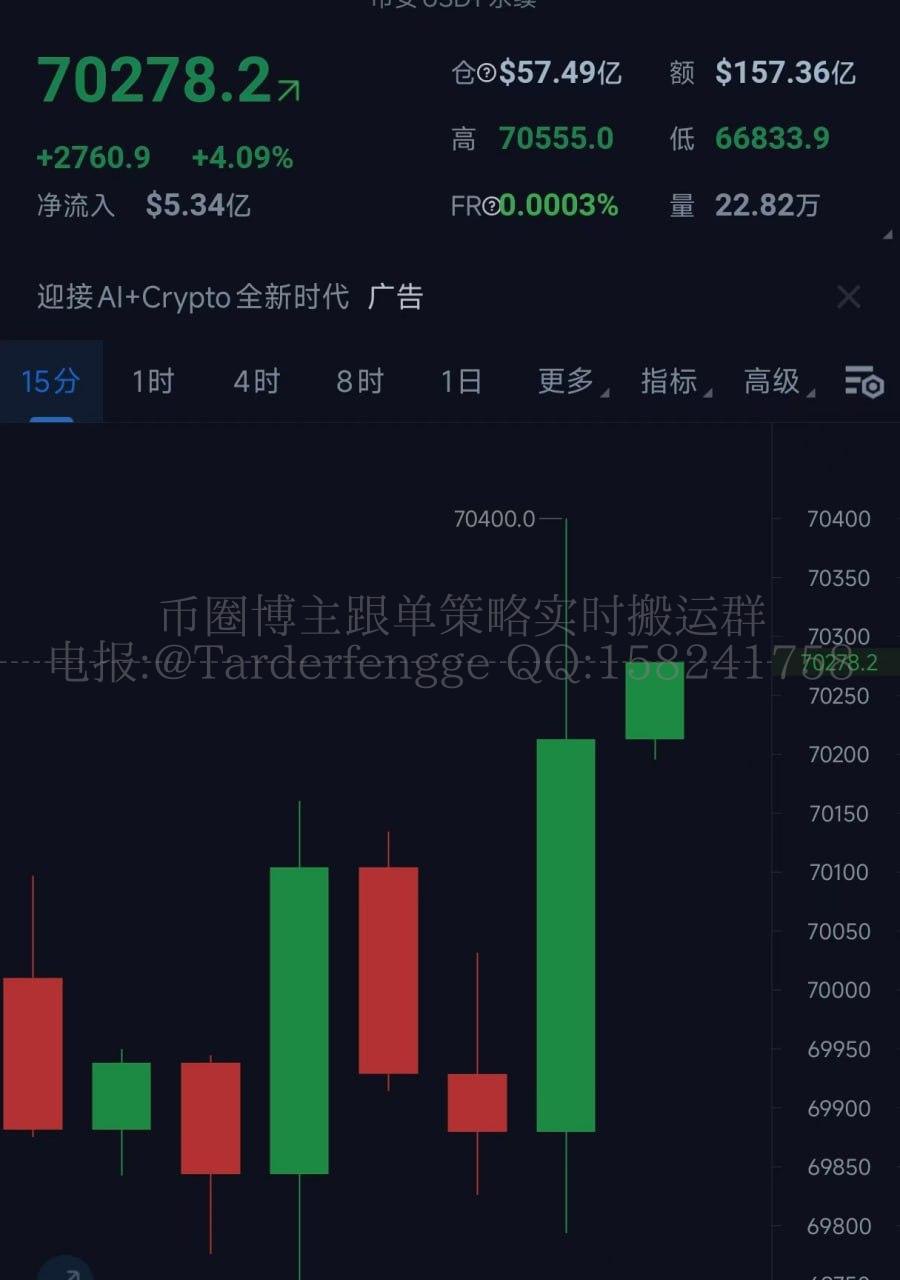Dismiss the AI+Crypto ad banner
Screen dimensions: 900x1280
848,297
